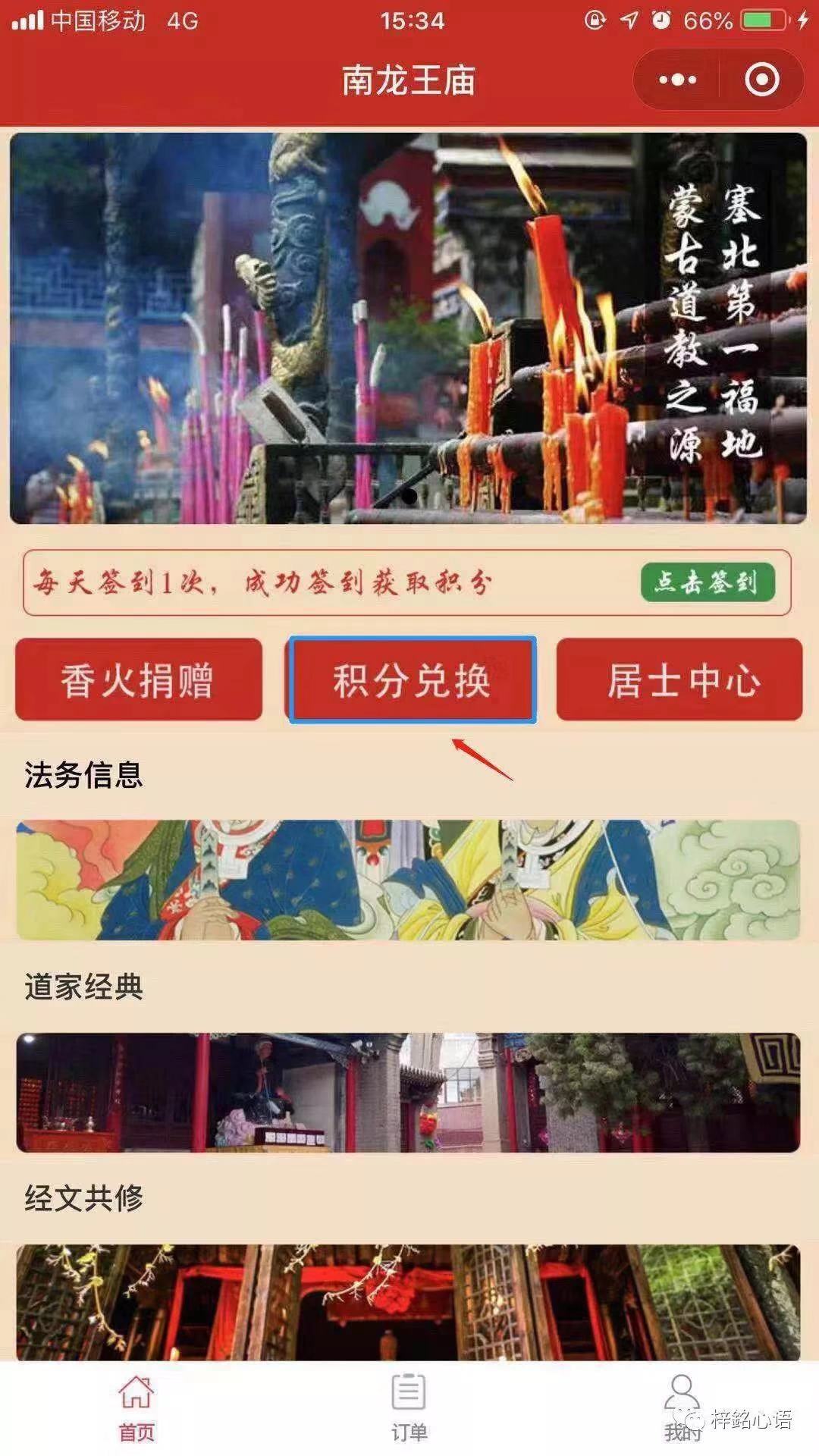
Task: Open the mini program more-options menu
Action: [677, 80]
